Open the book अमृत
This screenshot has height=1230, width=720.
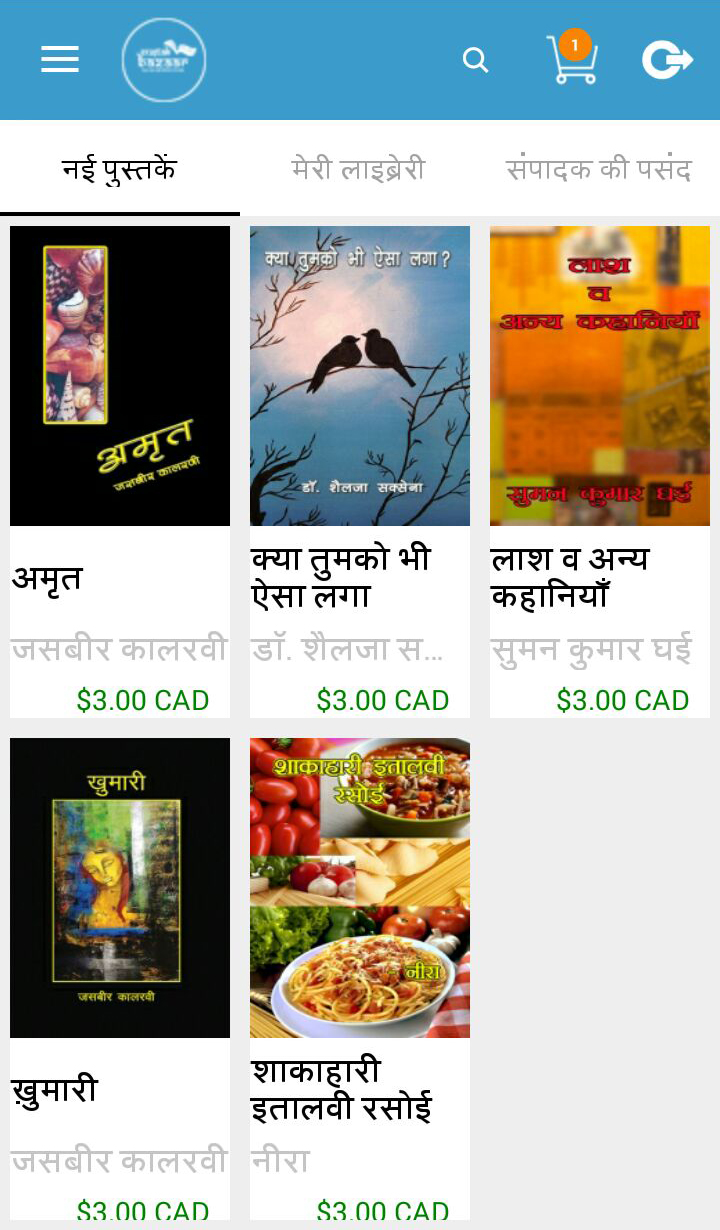point(120,472)
